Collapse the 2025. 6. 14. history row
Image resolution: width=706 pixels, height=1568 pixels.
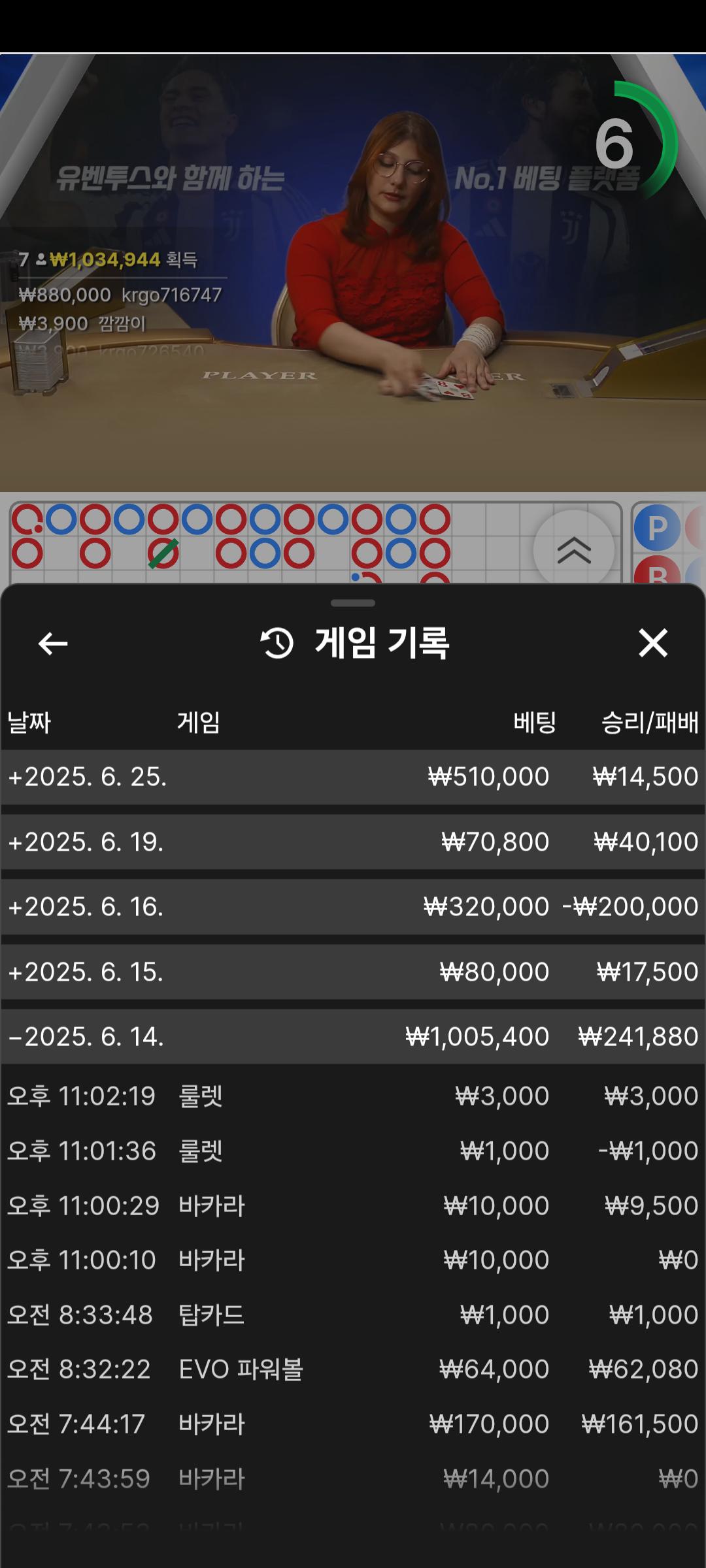(353, 1037)
